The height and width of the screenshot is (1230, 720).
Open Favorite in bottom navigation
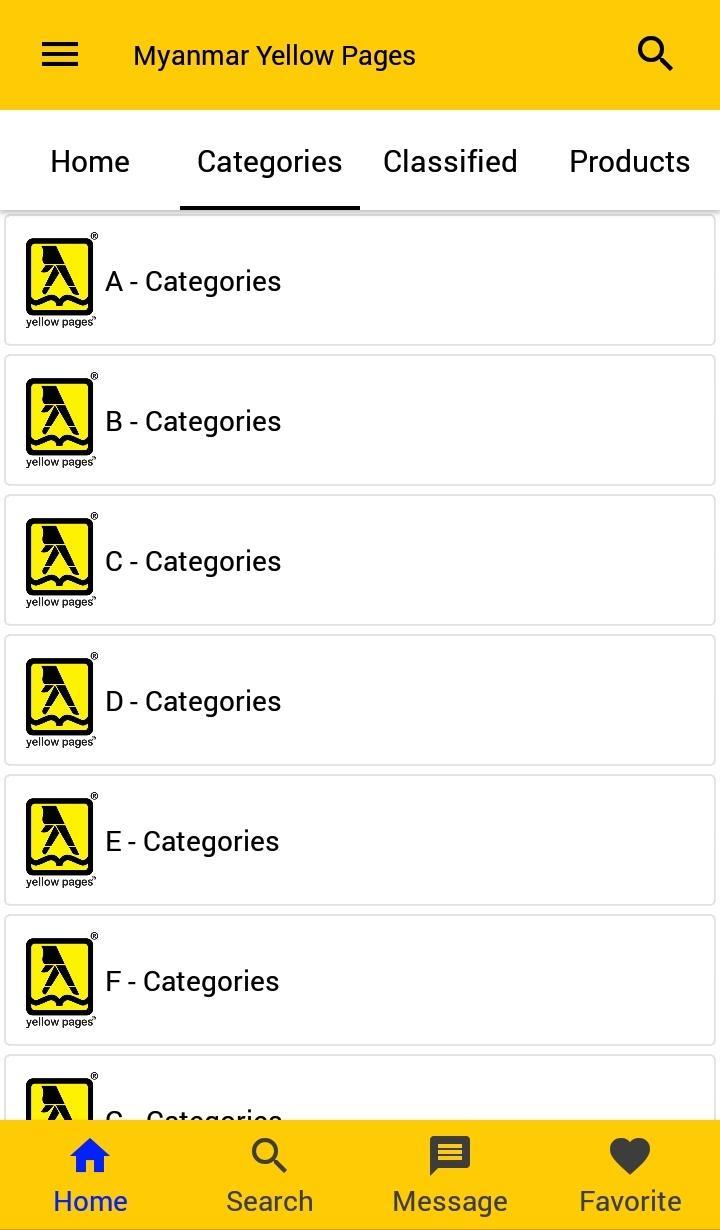click(x=630, y=1175)
